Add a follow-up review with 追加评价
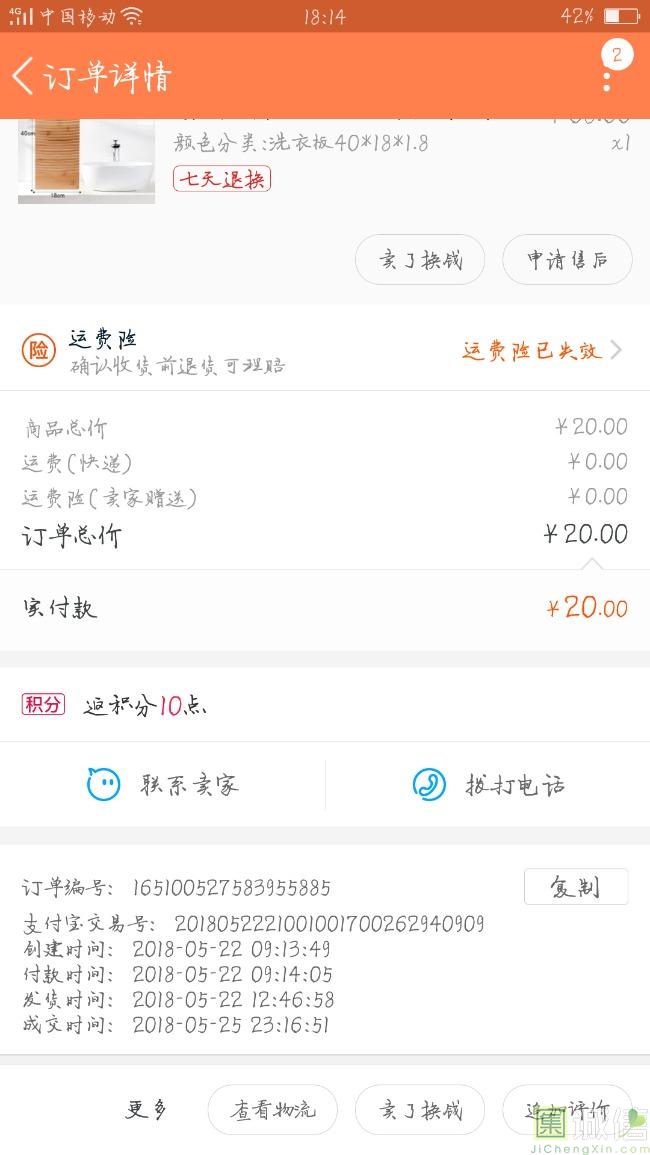The image size is (650, 1155). [x=566, y=1109]
